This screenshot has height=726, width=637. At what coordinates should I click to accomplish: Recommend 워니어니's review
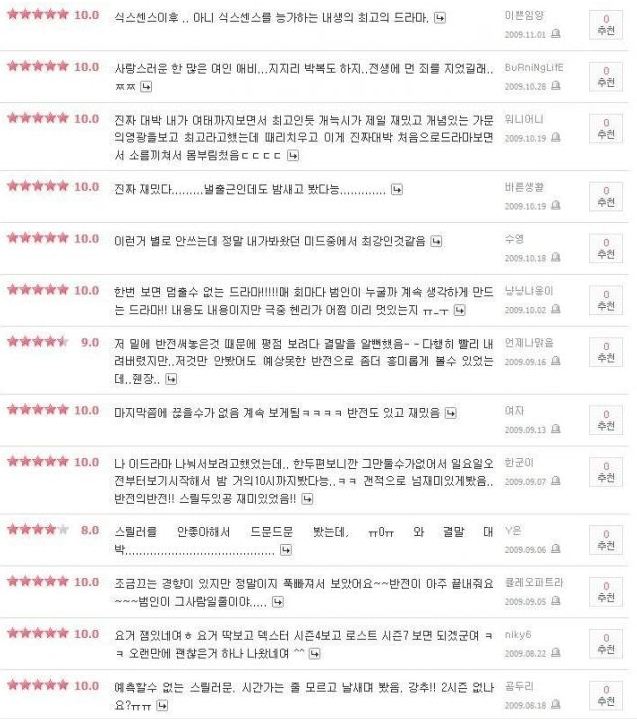[x=606, y=129]
